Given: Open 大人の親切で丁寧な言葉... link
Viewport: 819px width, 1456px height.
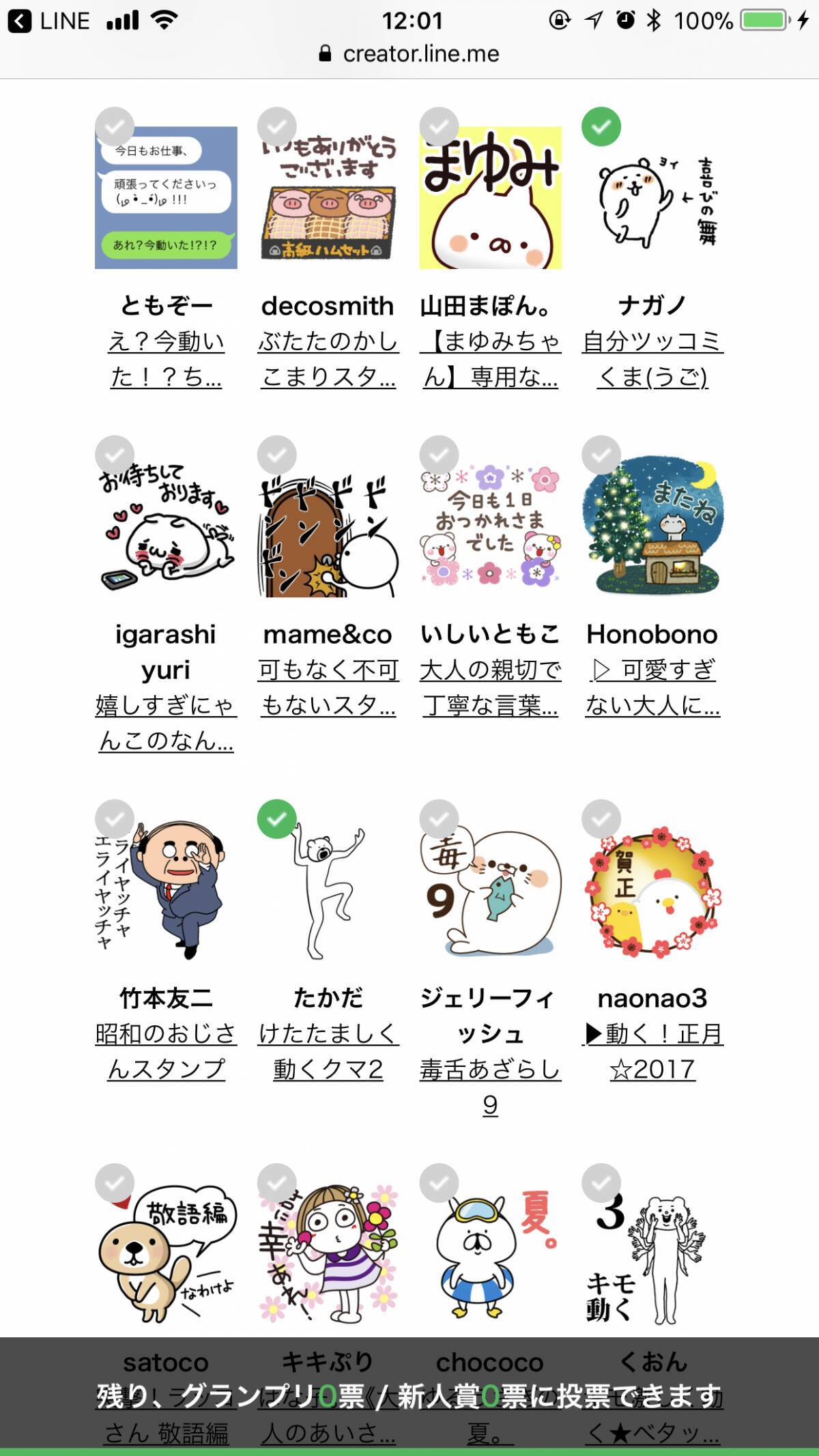Looking at the screenshot, I should coord(490,687).
